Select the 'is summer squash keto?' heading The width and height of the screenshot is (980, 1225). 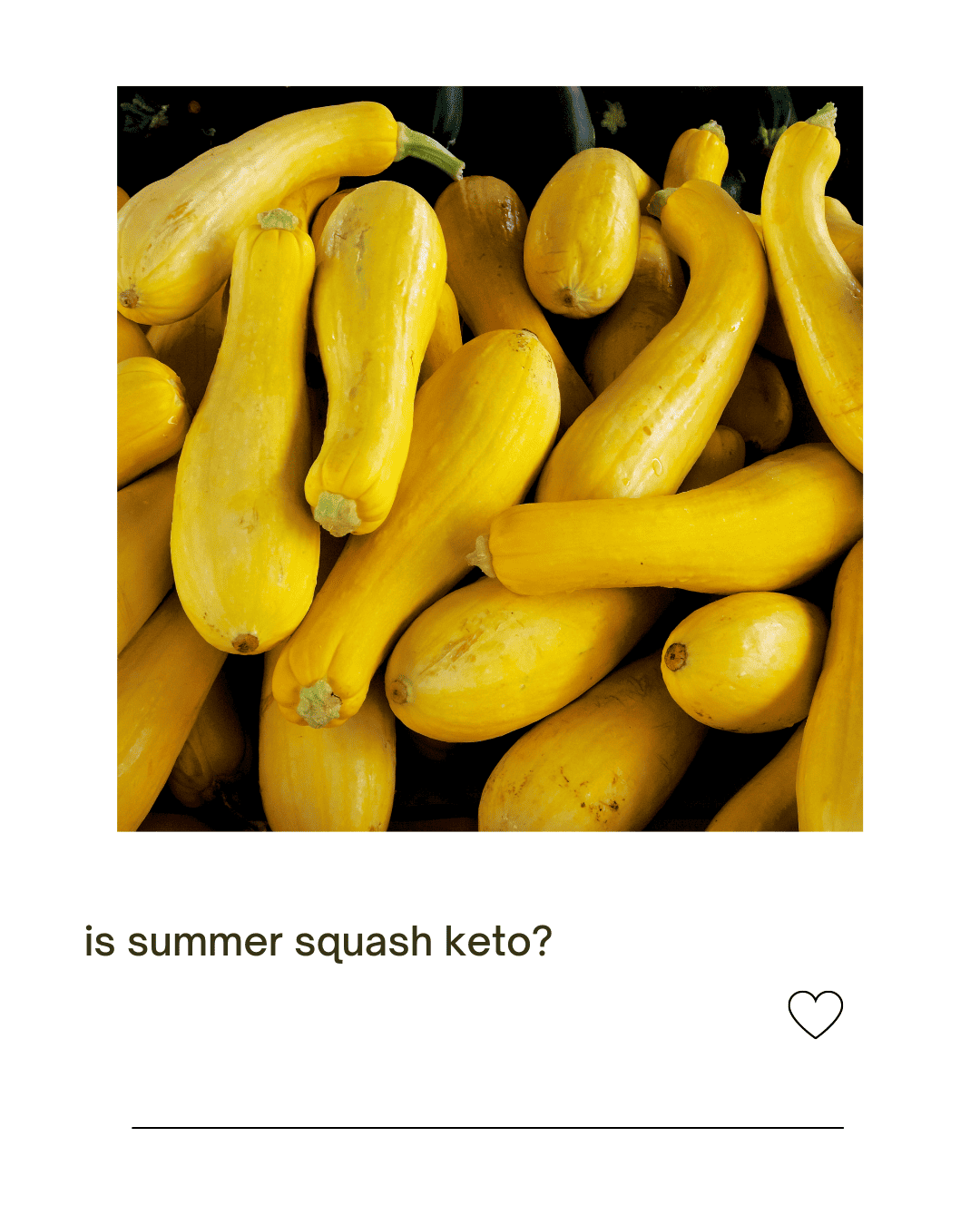318,942
